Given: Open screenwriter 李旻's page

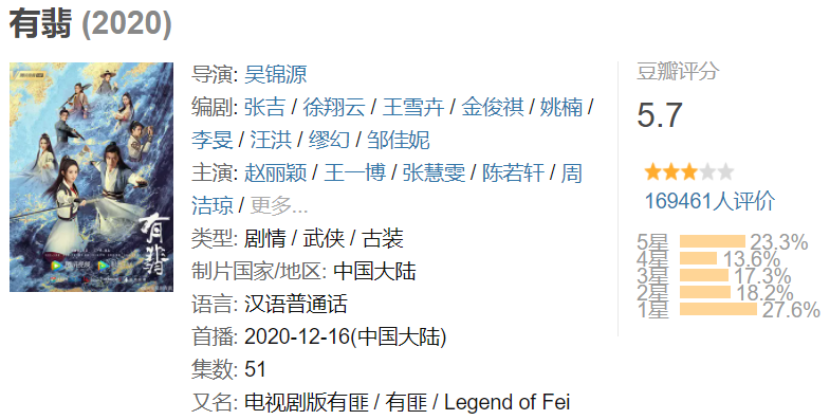Looking at the screenshot, I should pos(212,140).
